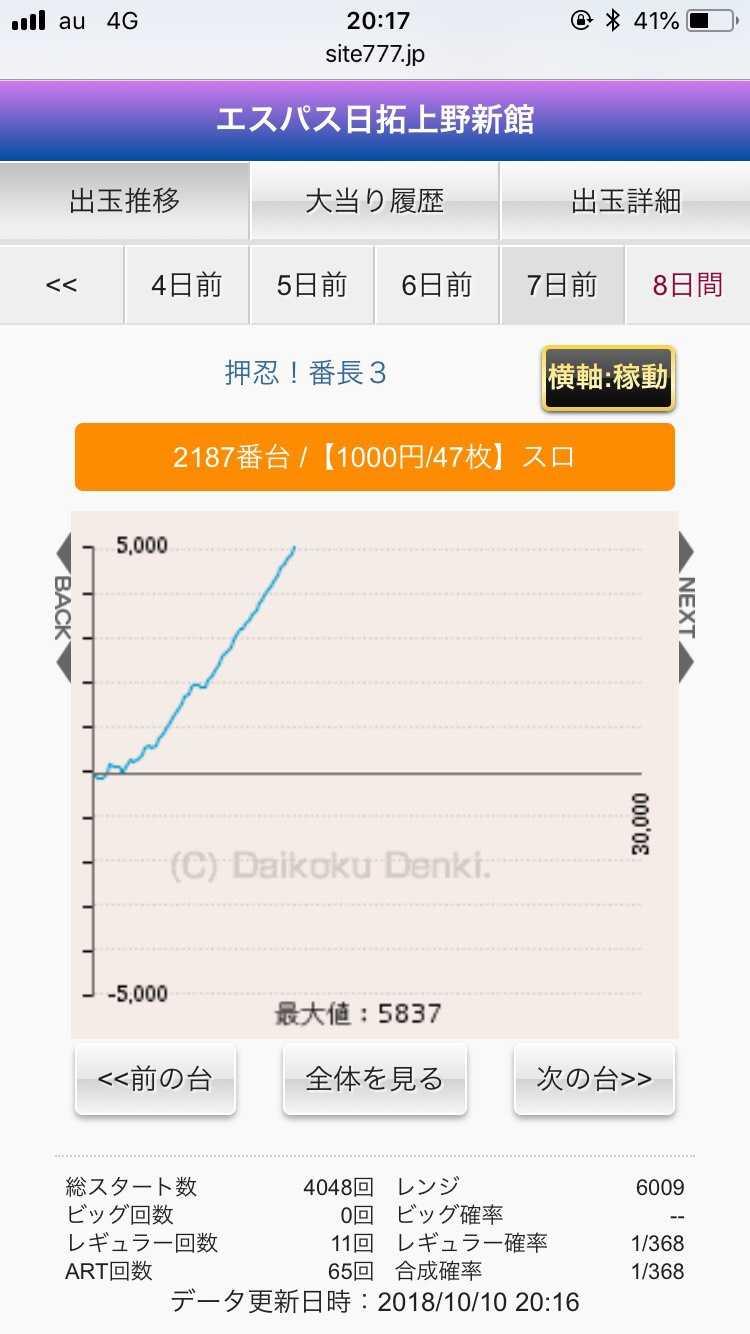Show the 8日間 data view
Screen dimensions: 750x1334
coord(688,285)
